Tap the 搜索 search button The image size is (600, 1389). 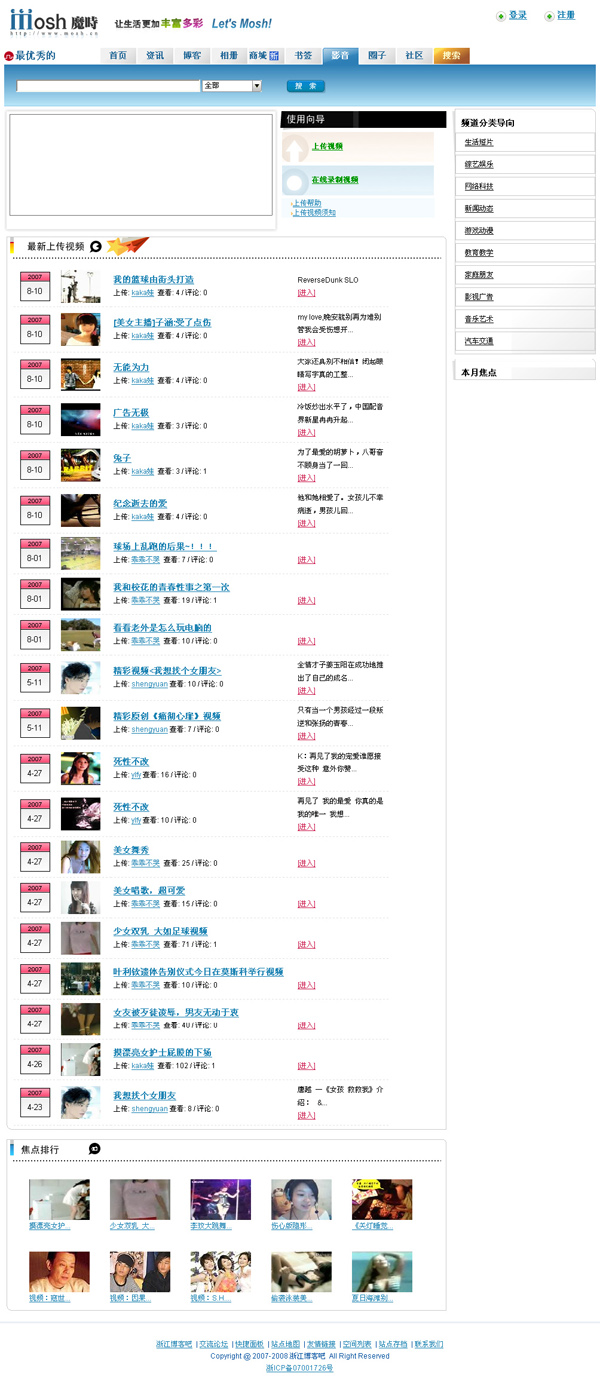pos(305,86)
